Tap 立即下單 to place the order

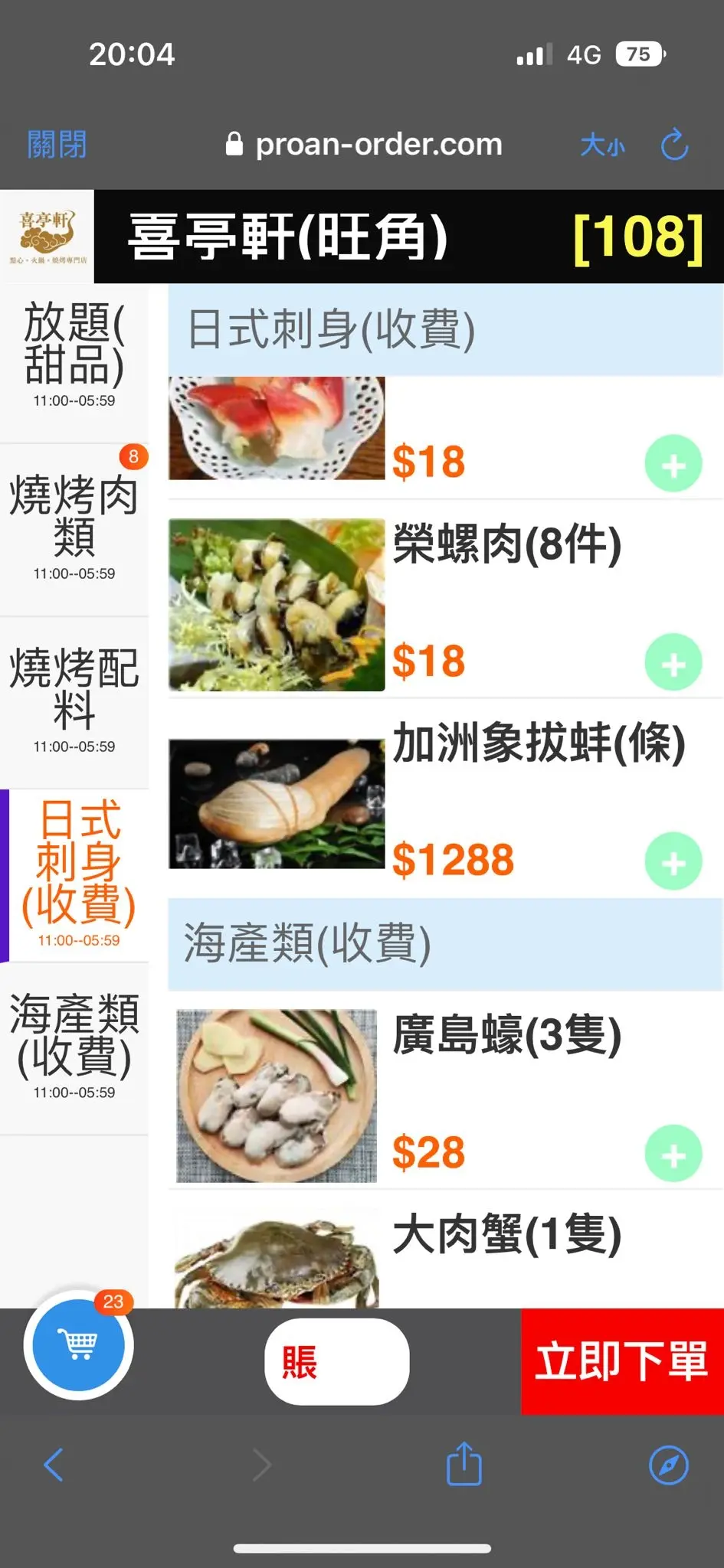coord(621,1362)
